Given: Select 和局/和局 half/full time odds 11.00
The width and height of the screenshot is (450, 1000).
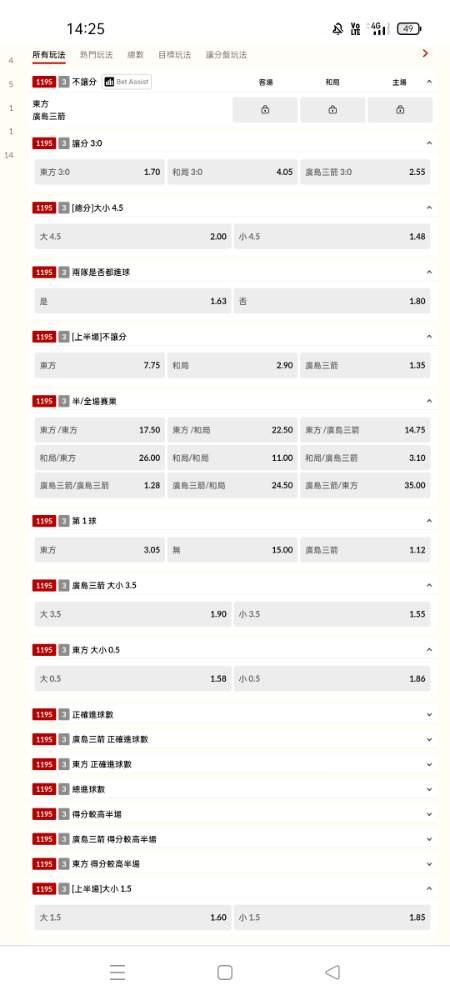Looking at the screenshot, I should (x=233, y=458).
